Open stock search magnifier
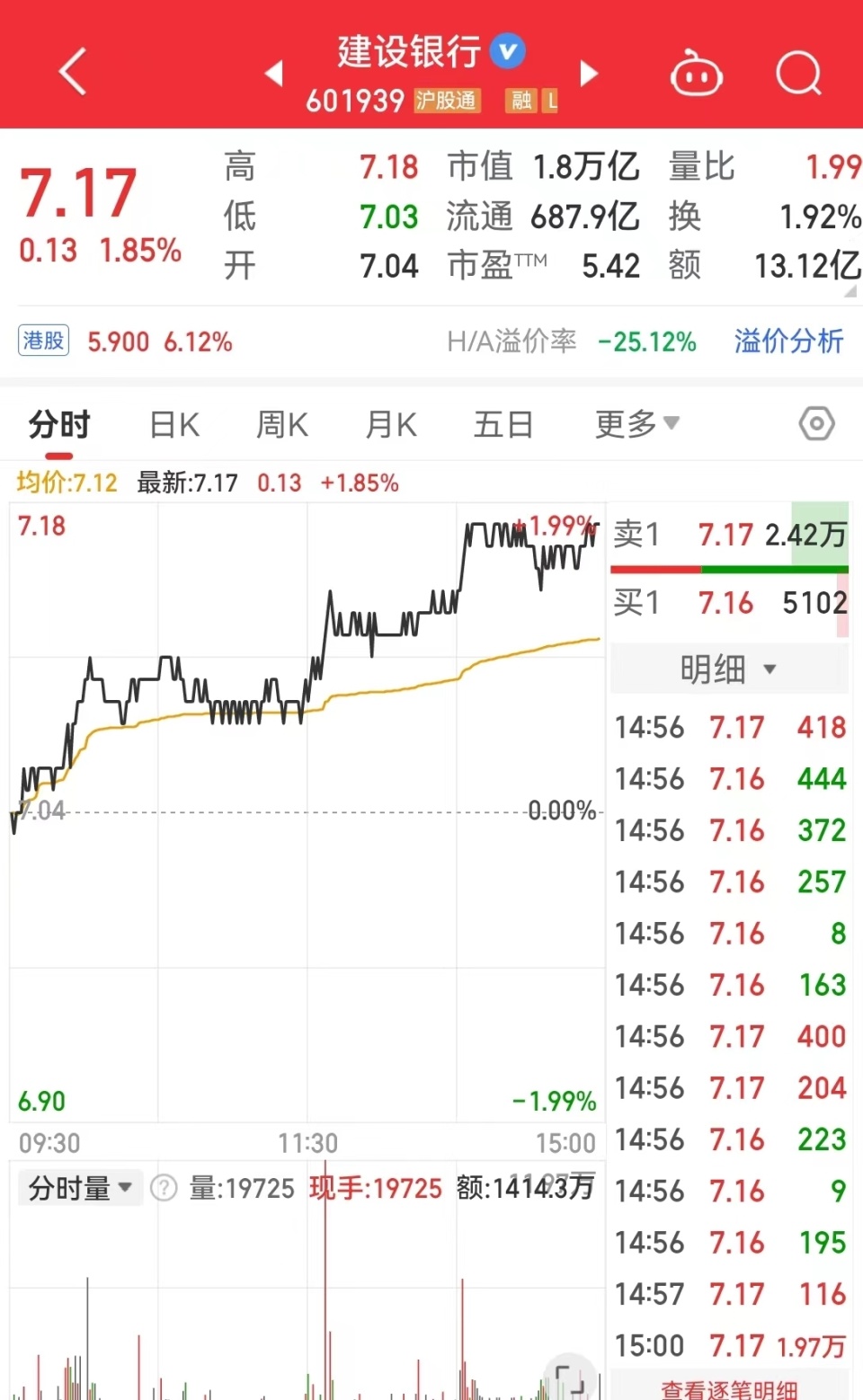This screenshot has height=1400, width=863. point(799,73)
